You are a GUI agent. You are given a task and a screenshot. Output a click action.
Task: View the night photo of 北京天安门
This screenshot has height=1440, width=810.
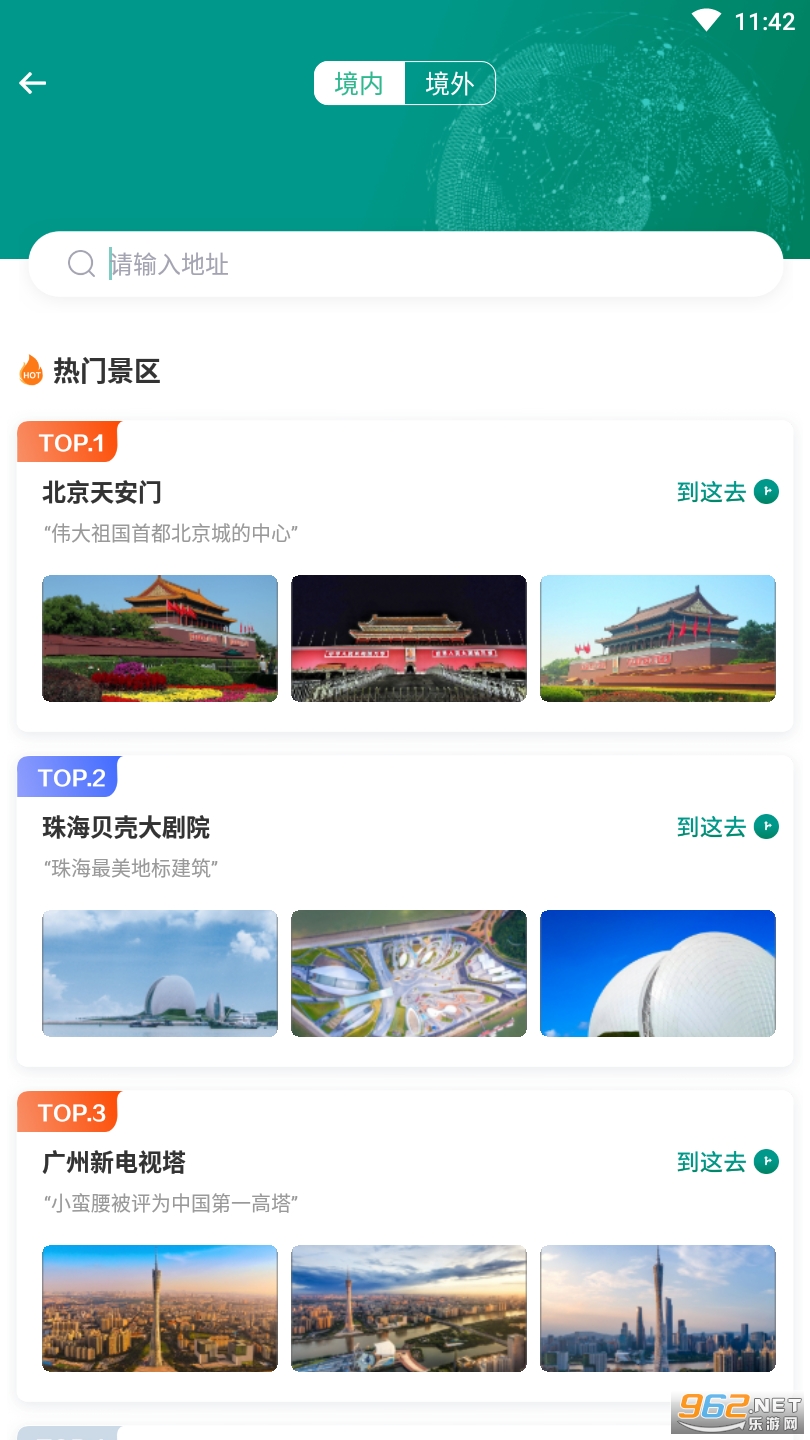[408, 638]
